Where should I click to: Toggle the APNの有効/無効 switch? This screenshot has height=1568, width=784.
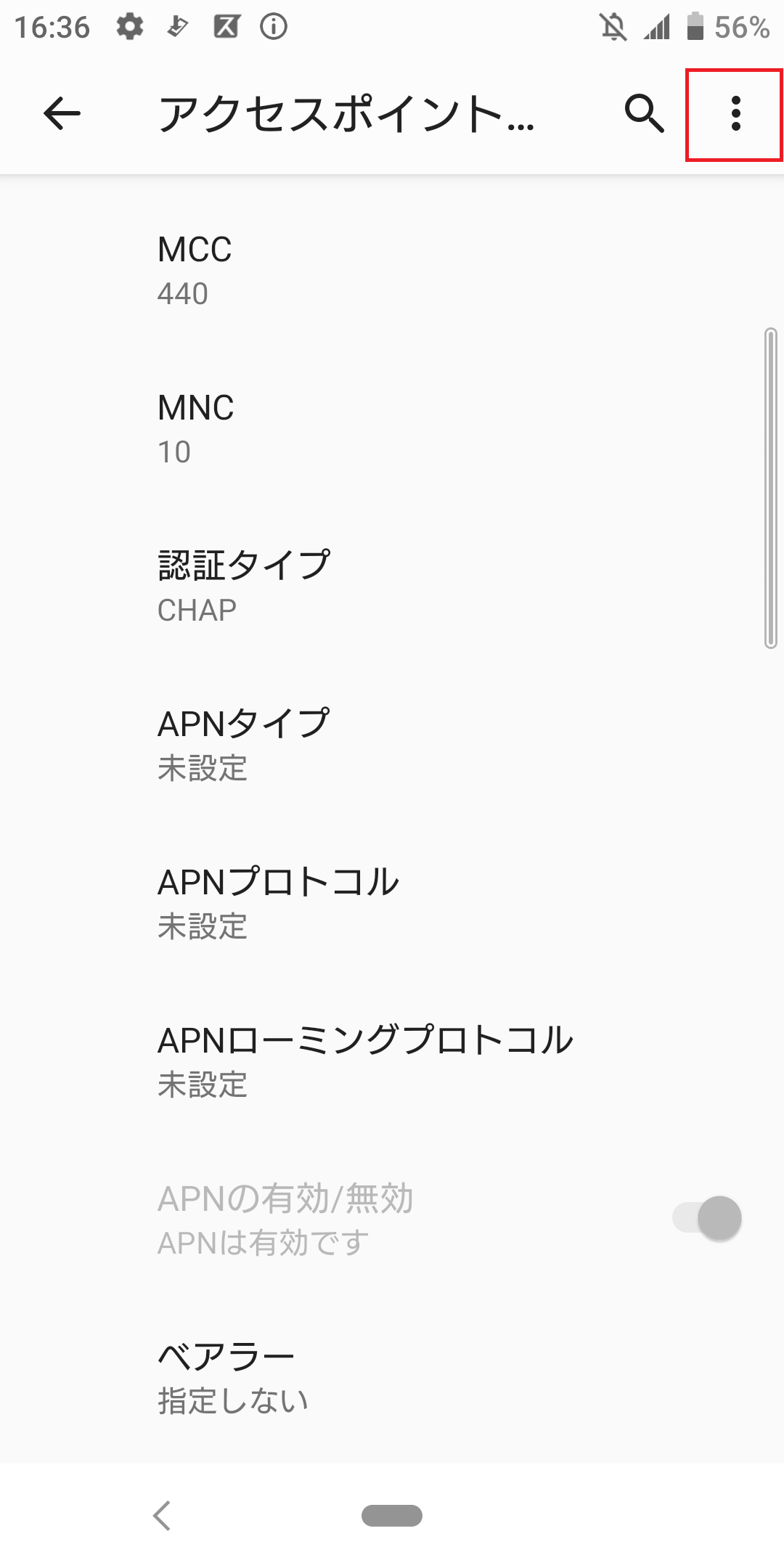click(x=706, y=1218)
